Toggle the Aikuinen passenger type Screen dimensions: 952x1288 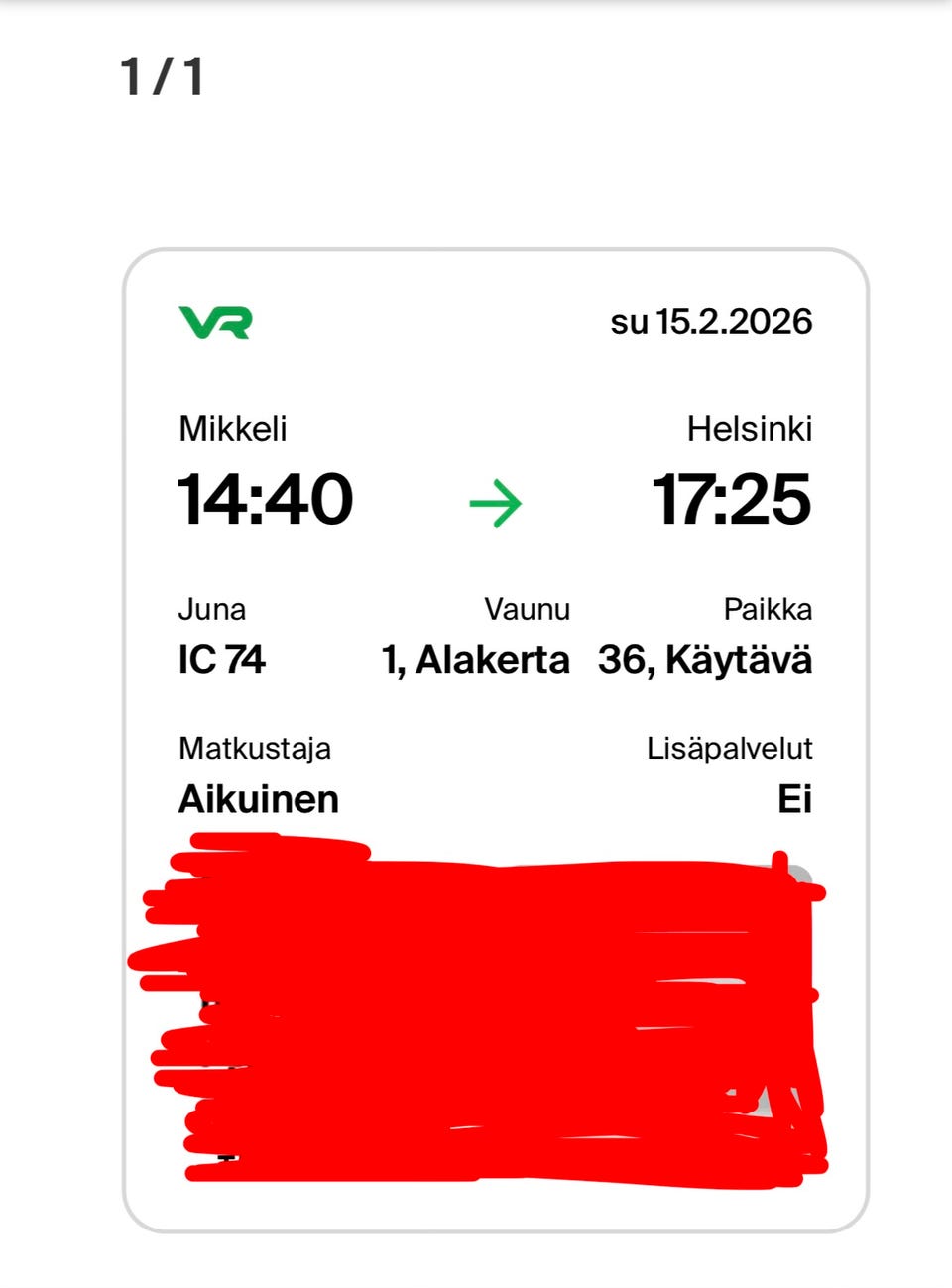[258, 798]
